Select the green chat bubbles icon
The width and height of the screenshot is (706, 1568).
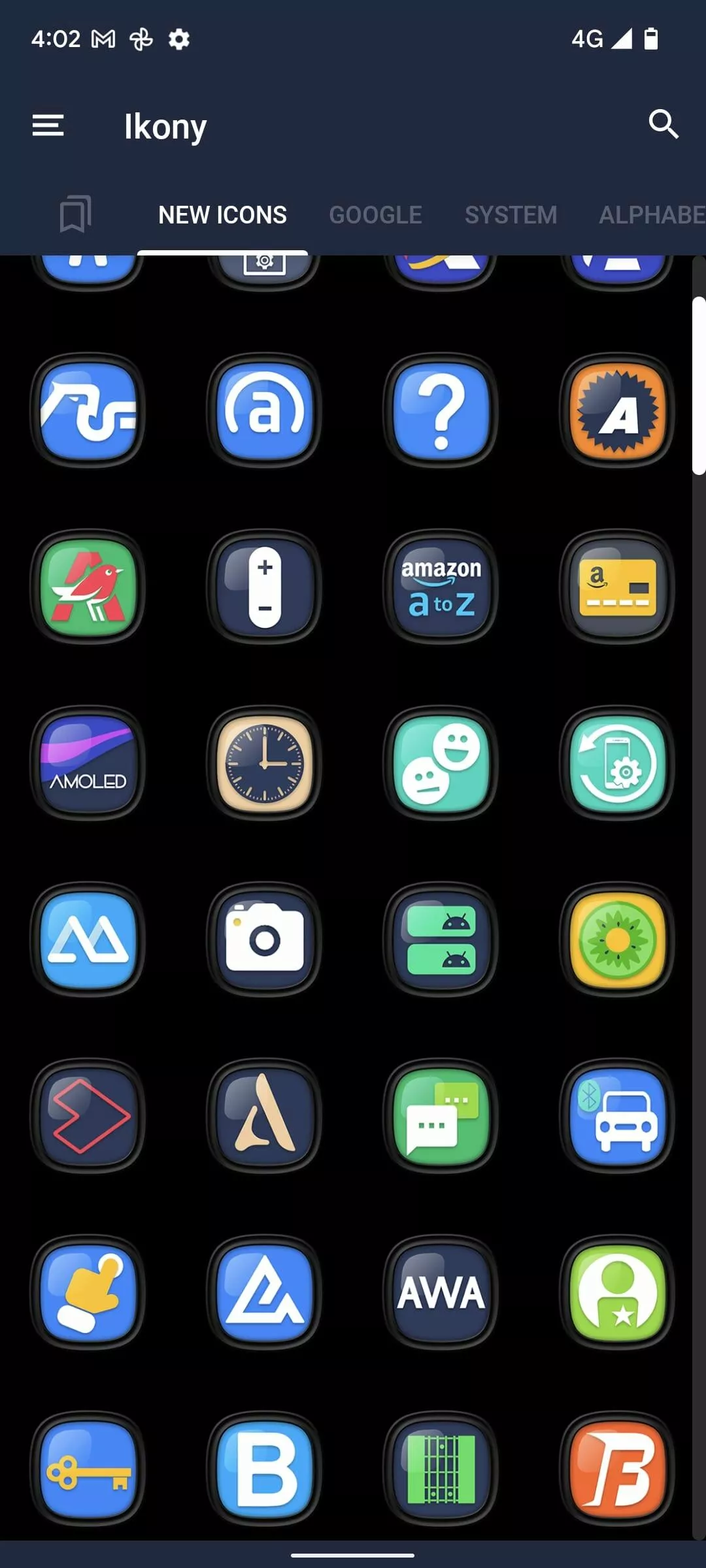tap(441, 1116)
